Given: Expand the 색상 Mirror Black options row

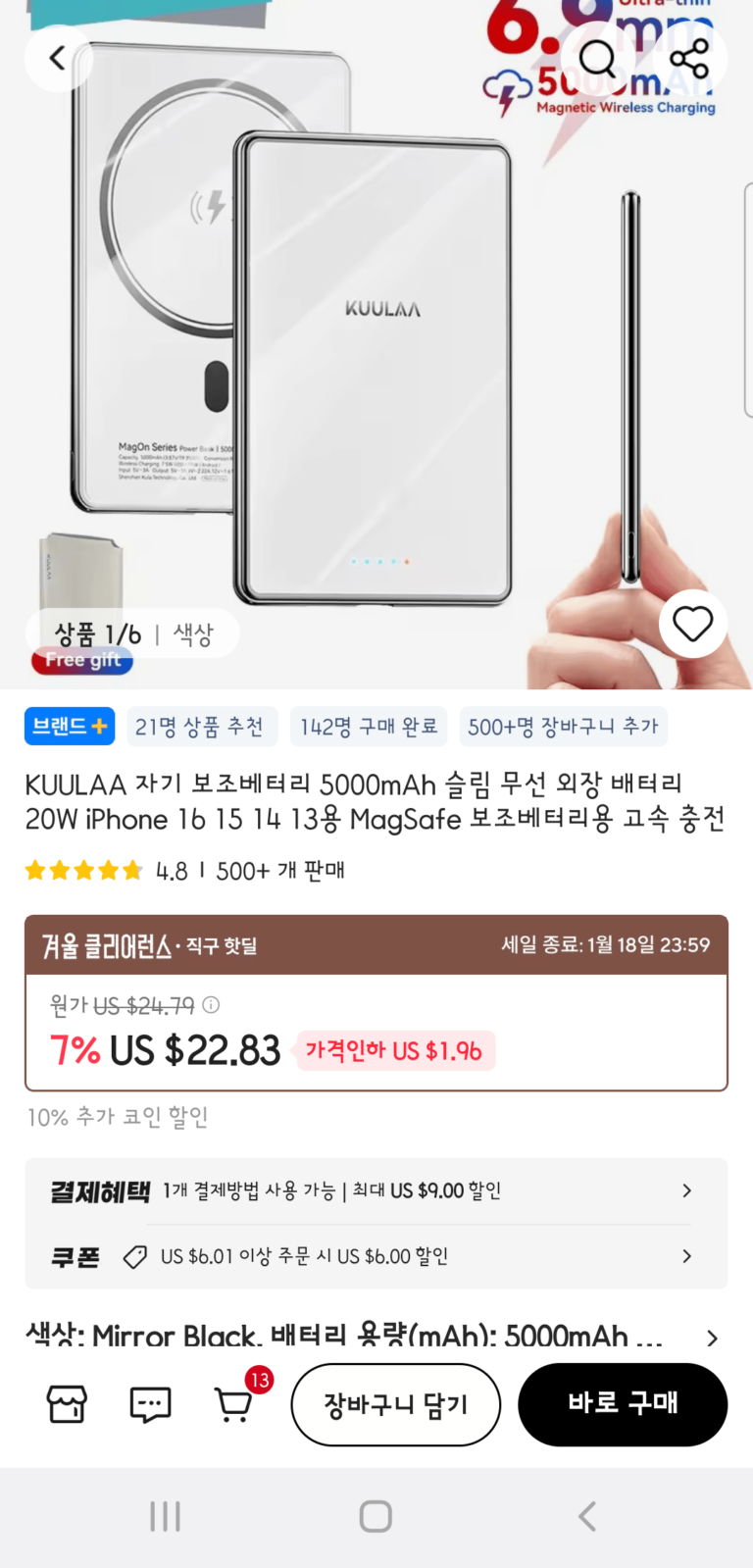Looking at the screenshot, I should click(376, 1336).
